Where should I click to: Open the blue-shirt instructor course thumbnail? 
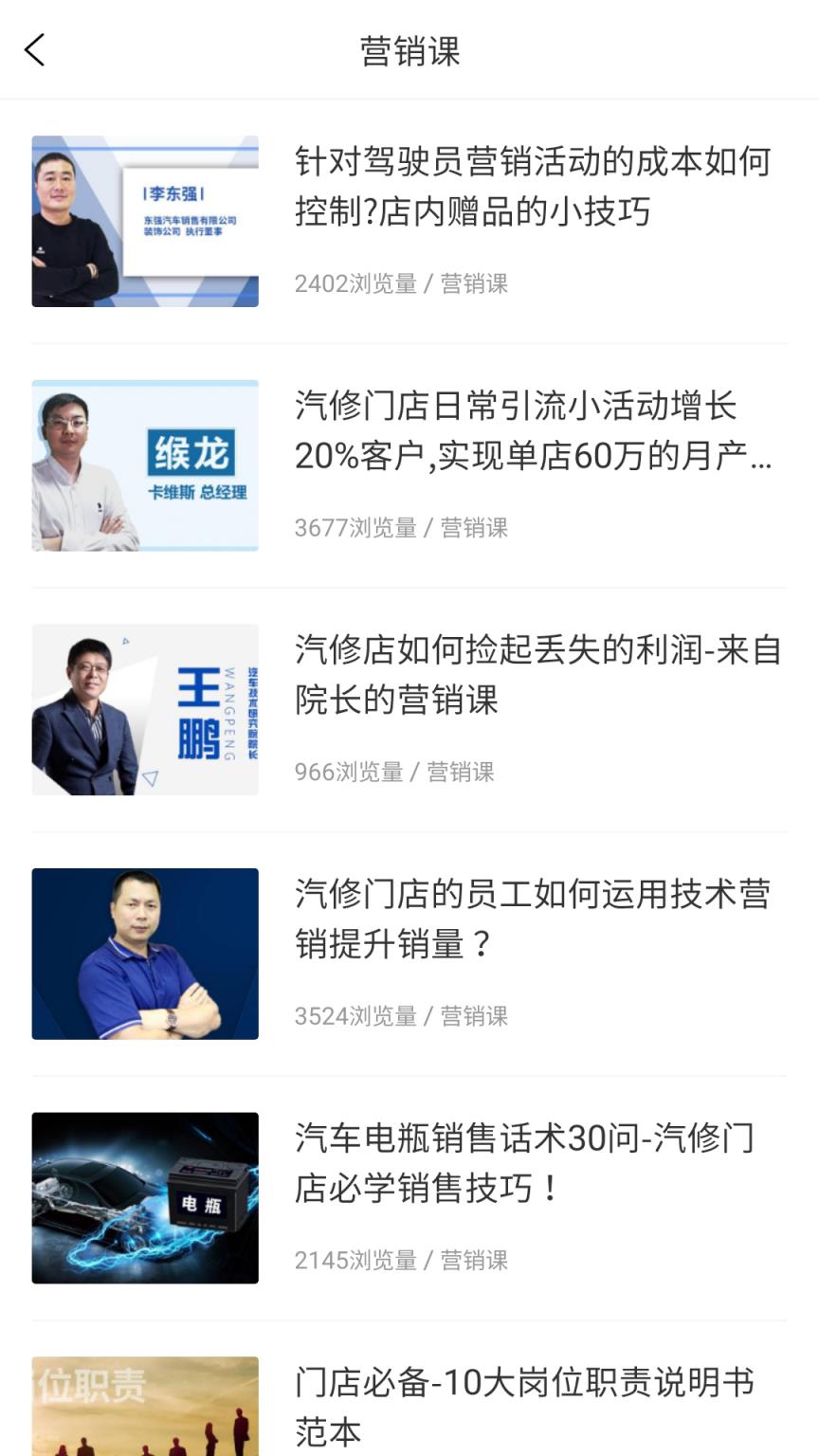[143, 953]
